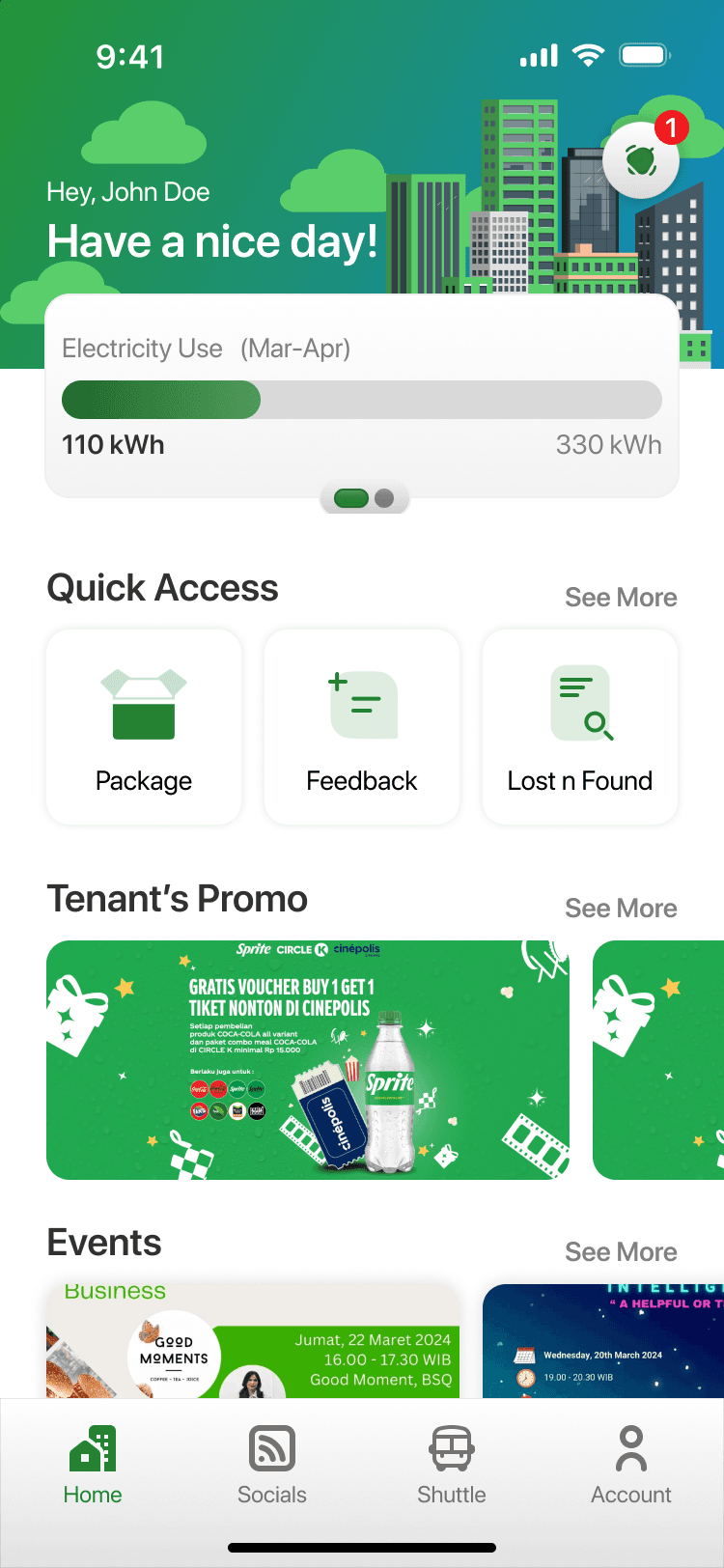Go to the Home tab
The image size is (724, 1568).
(x=93, y=1466)
